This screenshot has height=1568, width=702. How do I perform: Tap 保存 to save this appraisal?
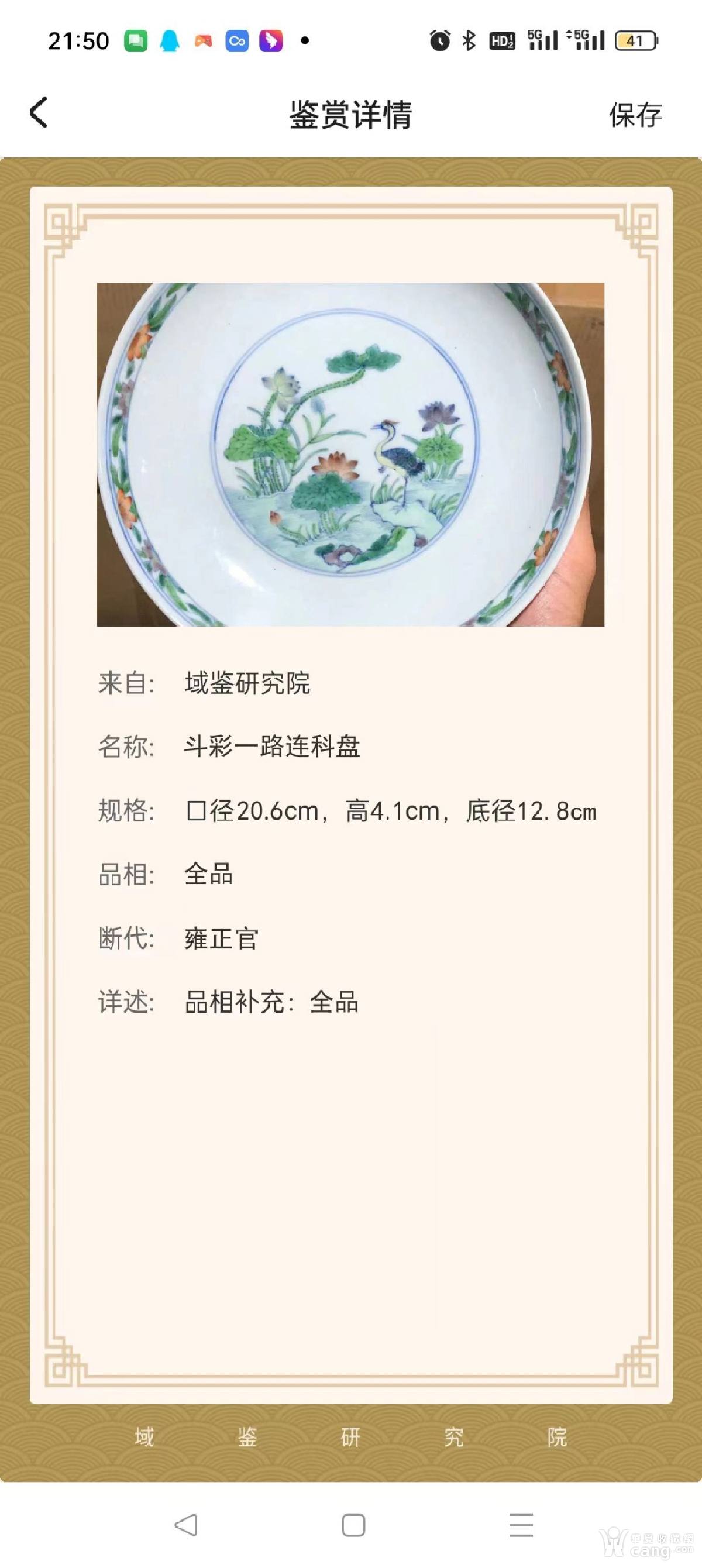tap(634, 115)
